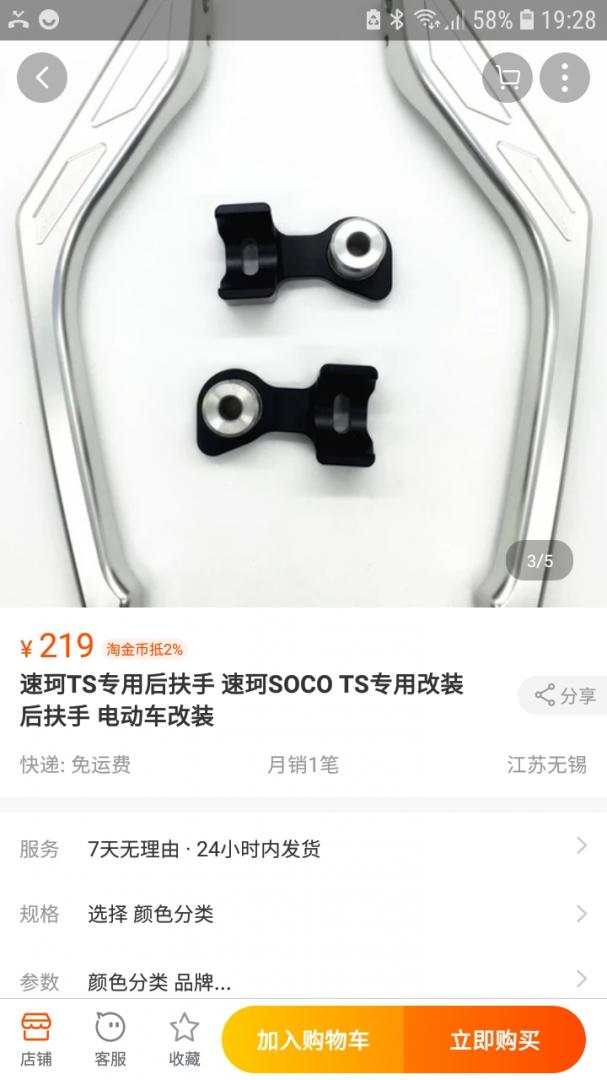The image size is (607, 1080).
Task: Contact 客服 customer service
Action: (x=110, y=1040)
